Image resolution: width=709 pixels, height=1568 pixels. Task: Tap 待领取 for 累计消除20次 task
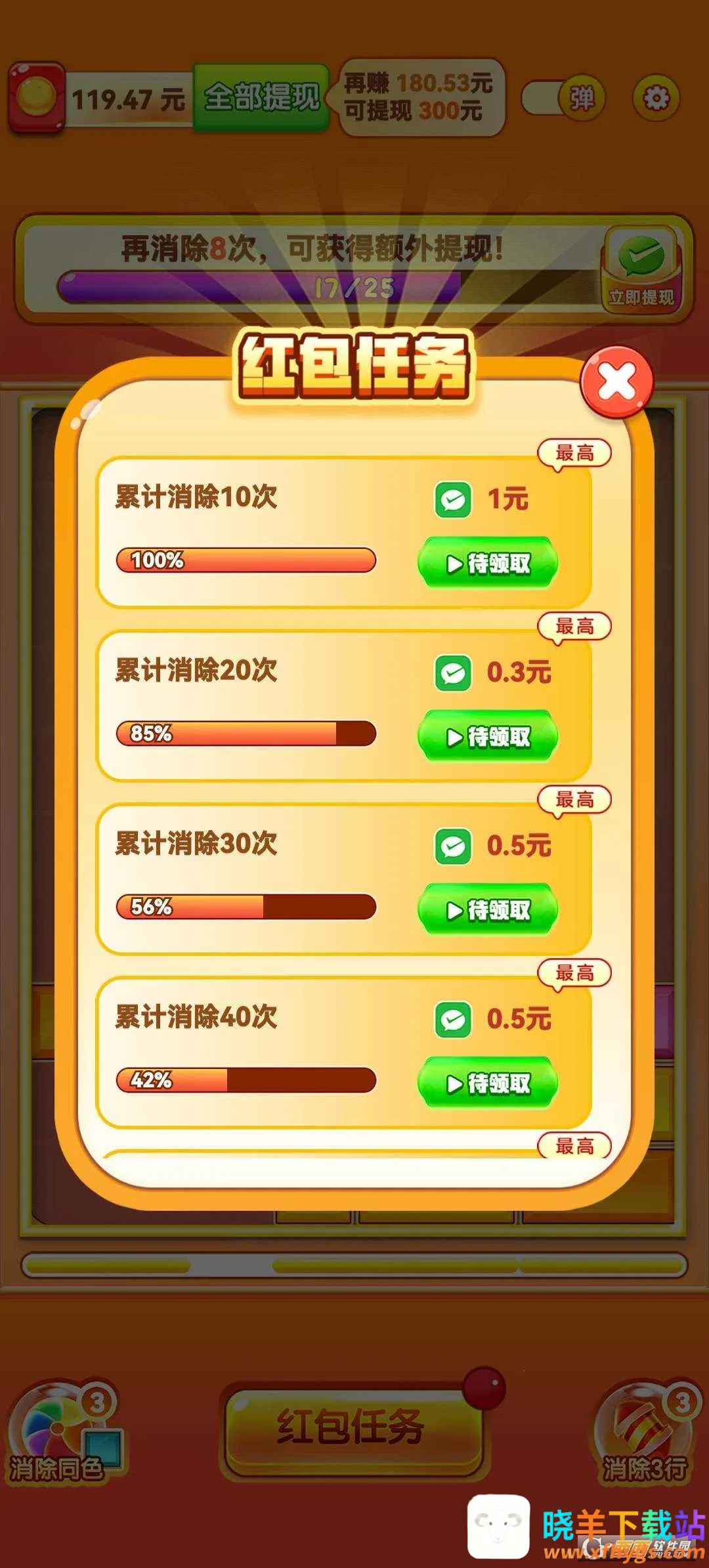[x=488, y=736]
